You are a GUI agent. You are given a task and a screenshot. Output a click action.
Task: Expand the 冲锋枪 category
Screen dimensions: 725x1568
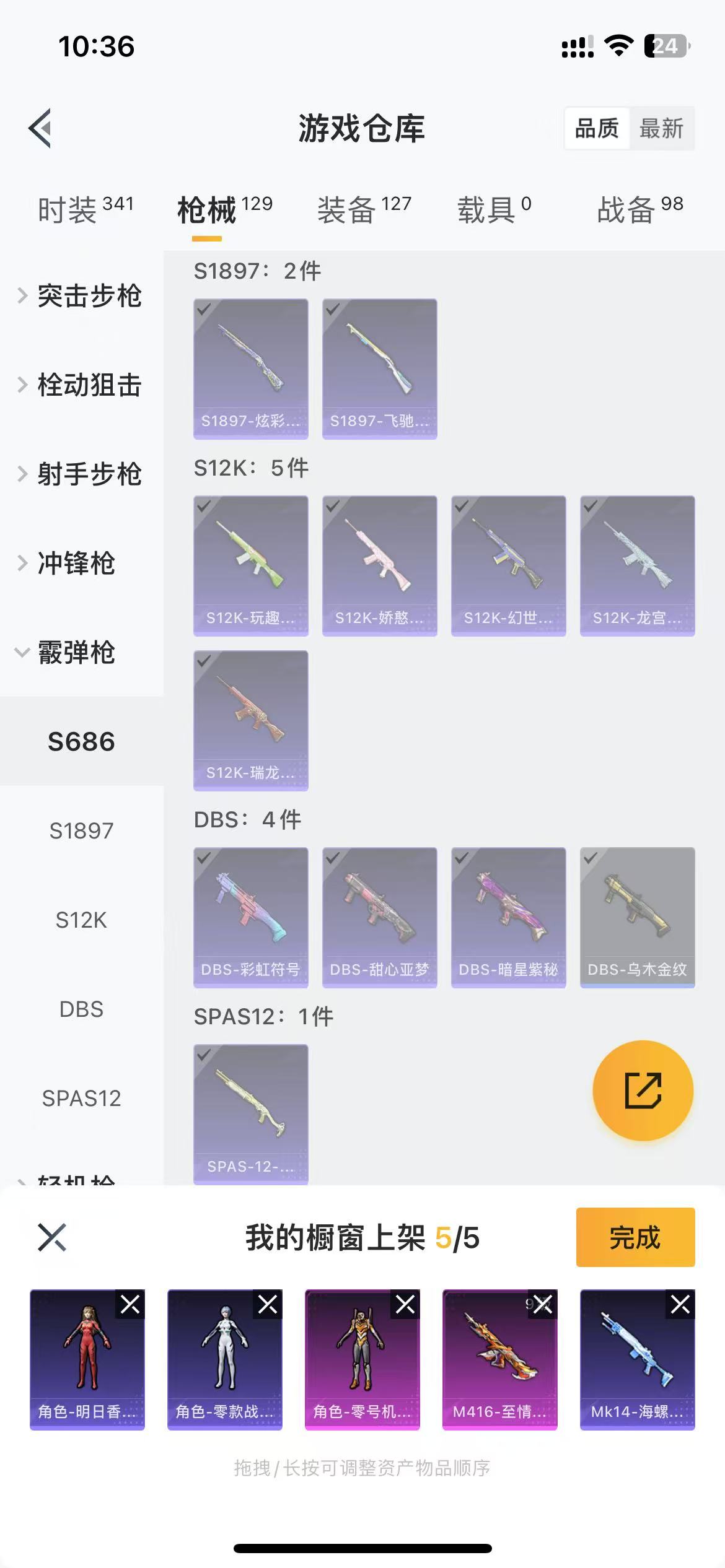click(68, 564)
